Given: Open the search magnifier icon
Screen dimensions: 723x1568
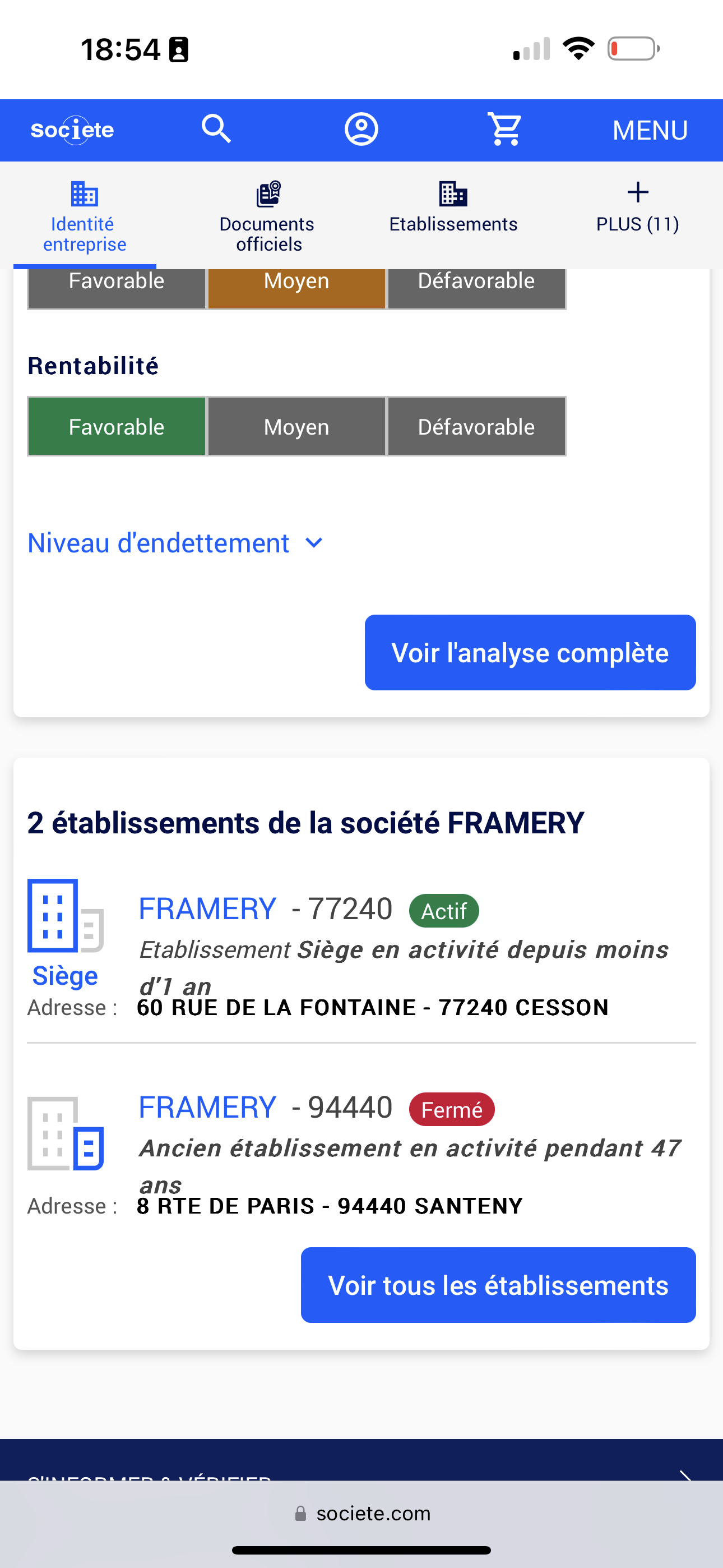Looking at the screenshot, I should coord(216,129).
